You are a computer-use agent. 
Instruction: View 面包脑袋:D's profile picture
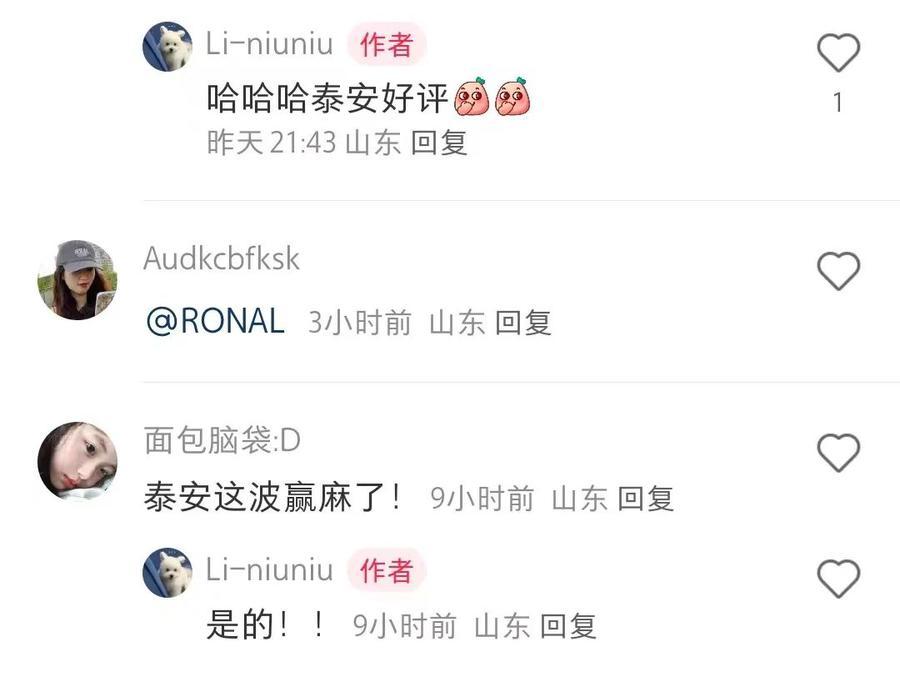[x=77, y=461]
